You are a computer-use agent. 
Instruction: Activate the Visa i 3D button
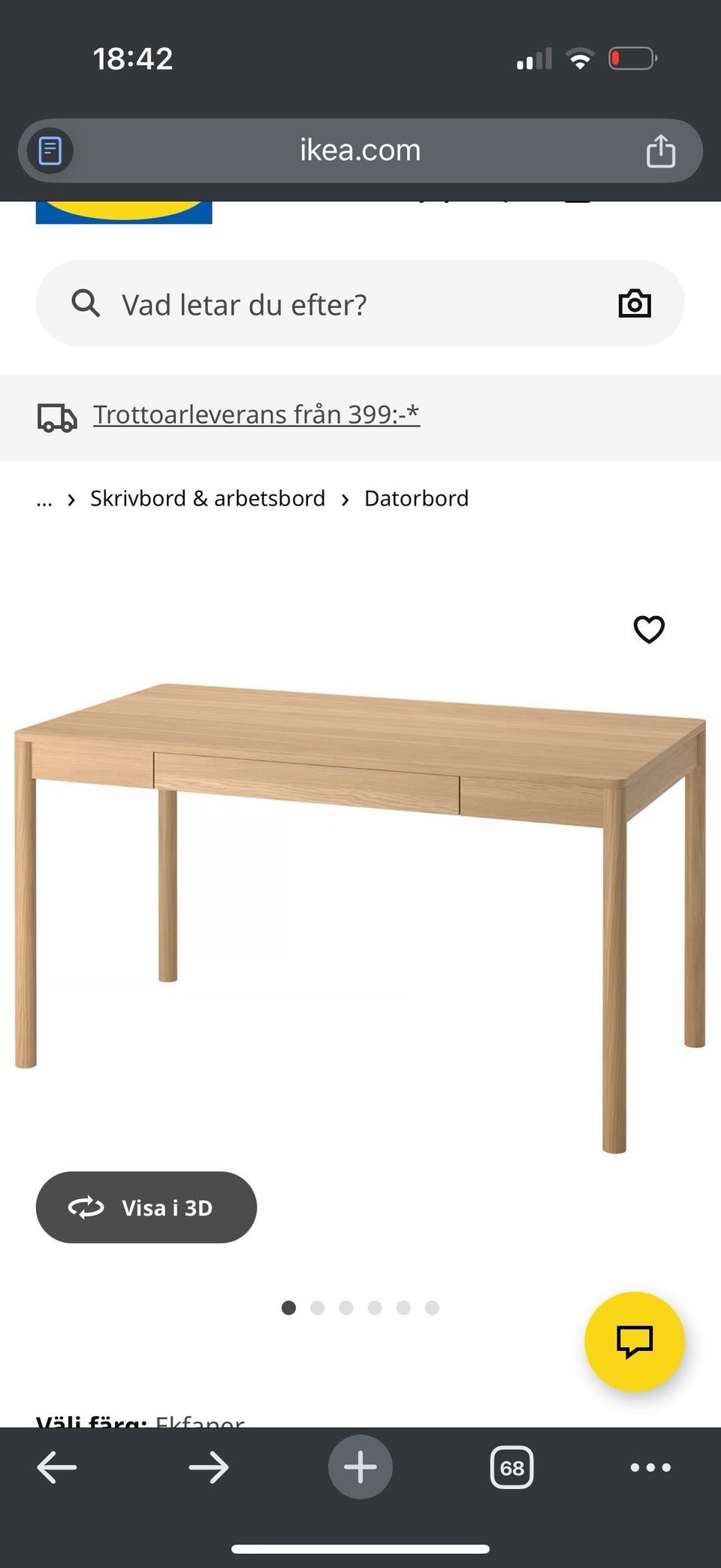pyautogui.click(x=146, y=1207)
